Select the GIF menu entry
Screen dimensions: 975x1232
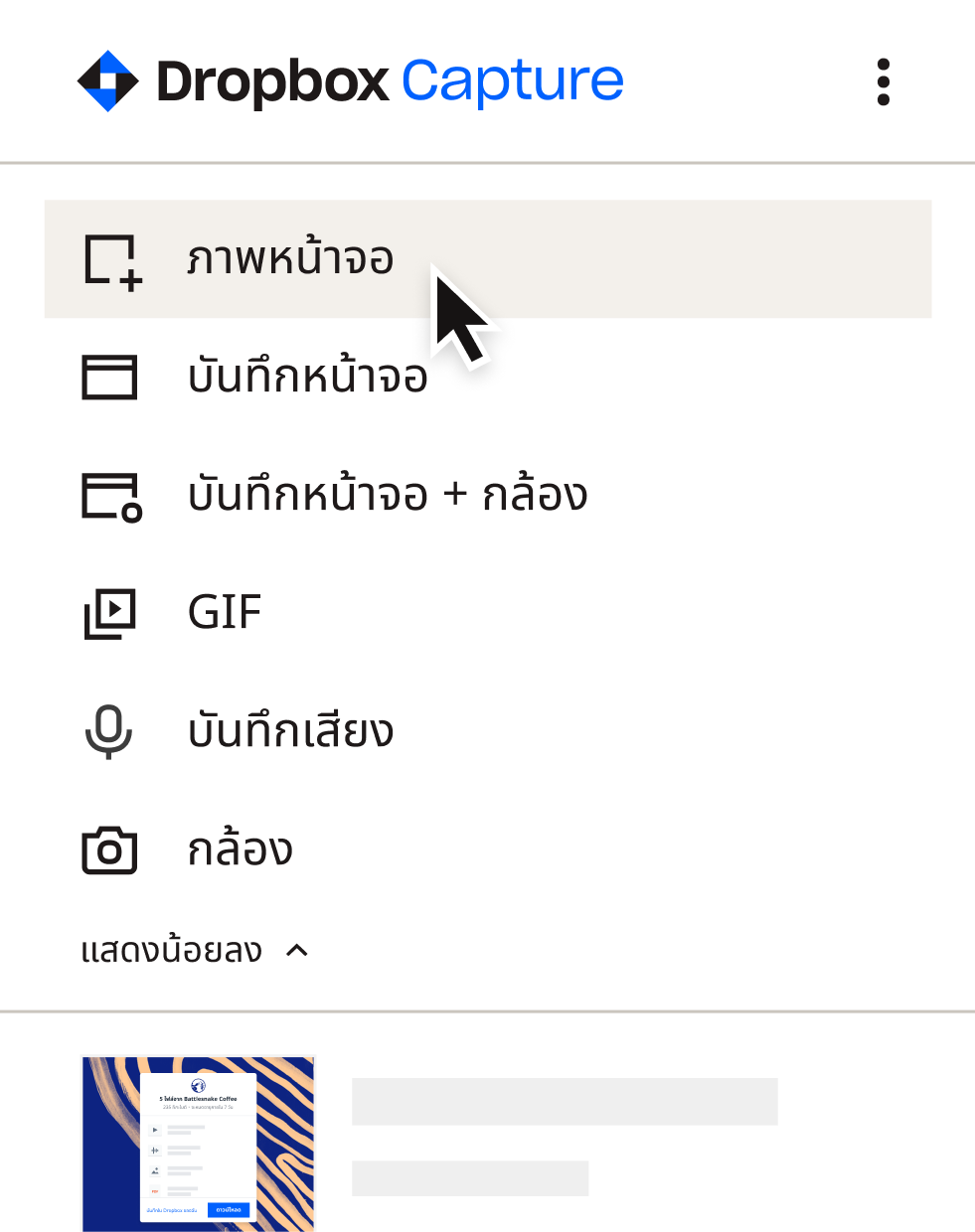(x=225, y=613)
